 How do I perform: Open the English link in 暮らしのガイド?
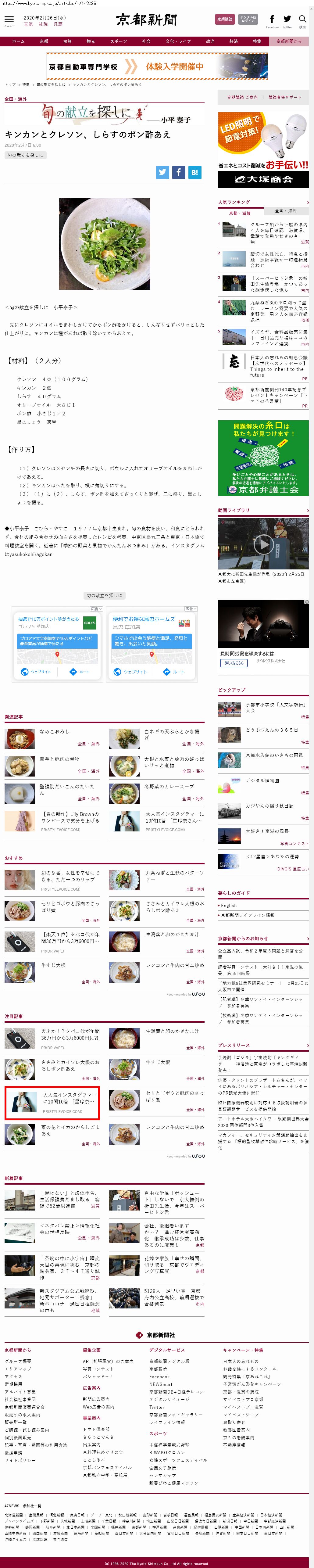(229, 906)
